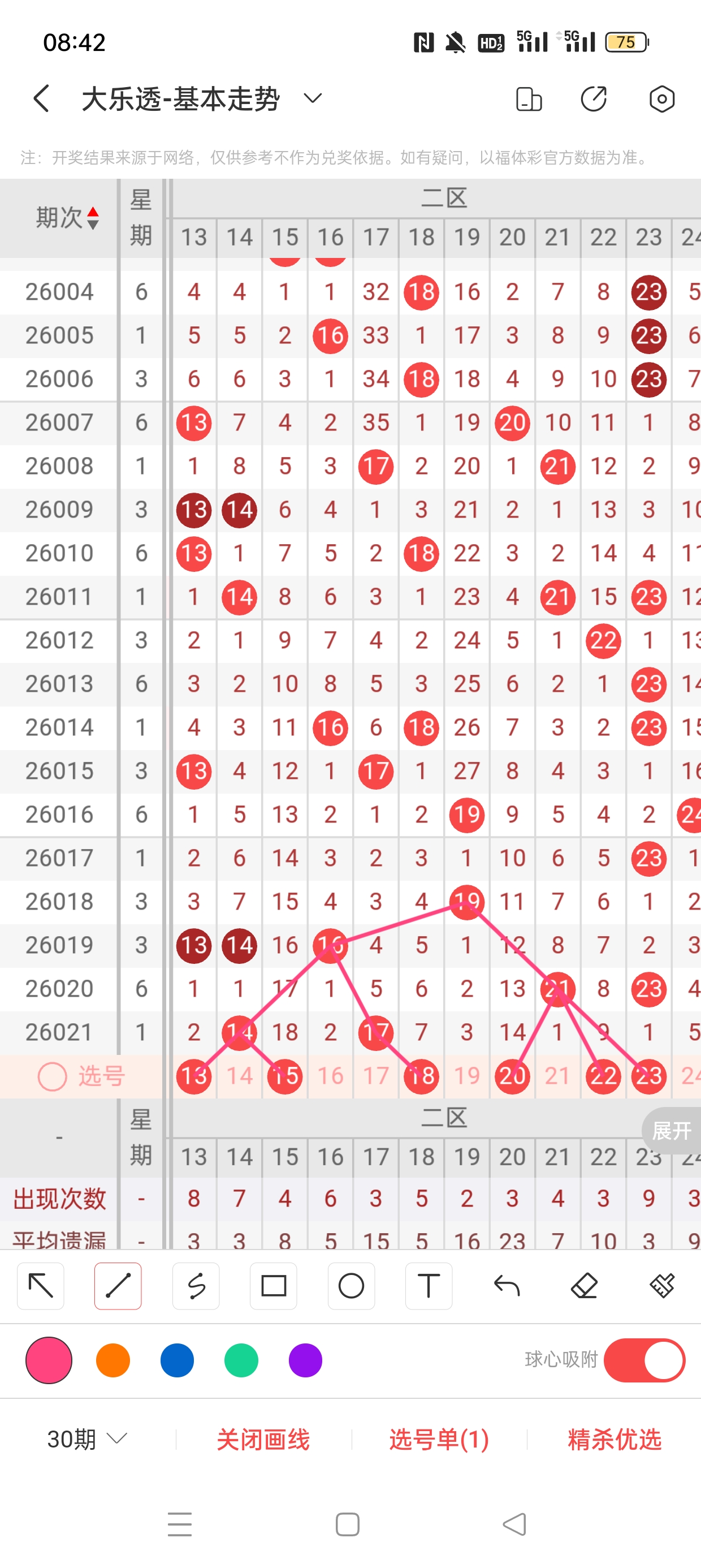
Task: Undo the last drawn line
Action: tap(507, 1286)
